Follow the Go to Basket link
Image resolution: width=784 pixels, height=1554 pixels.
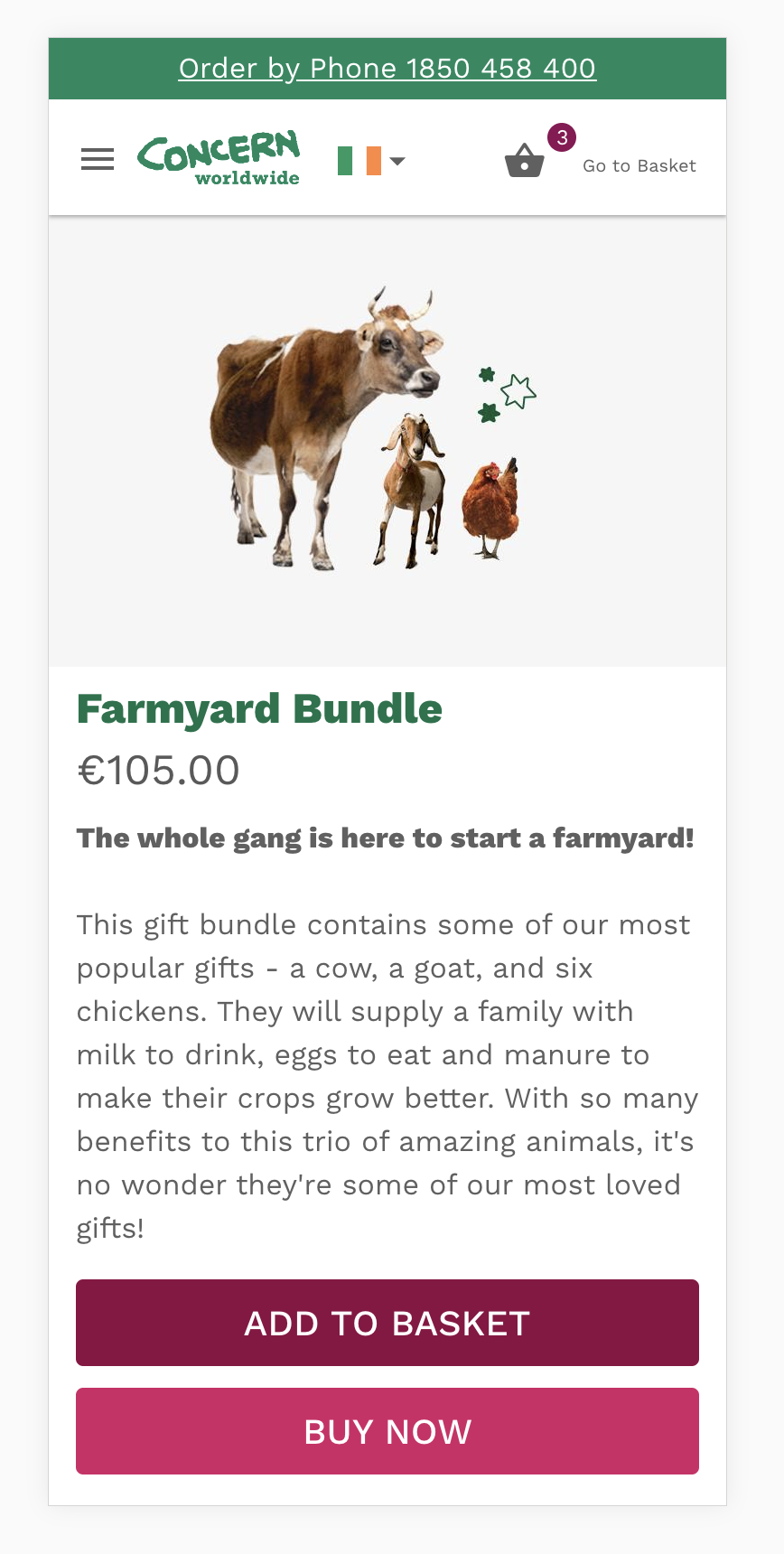click(639, 165)
